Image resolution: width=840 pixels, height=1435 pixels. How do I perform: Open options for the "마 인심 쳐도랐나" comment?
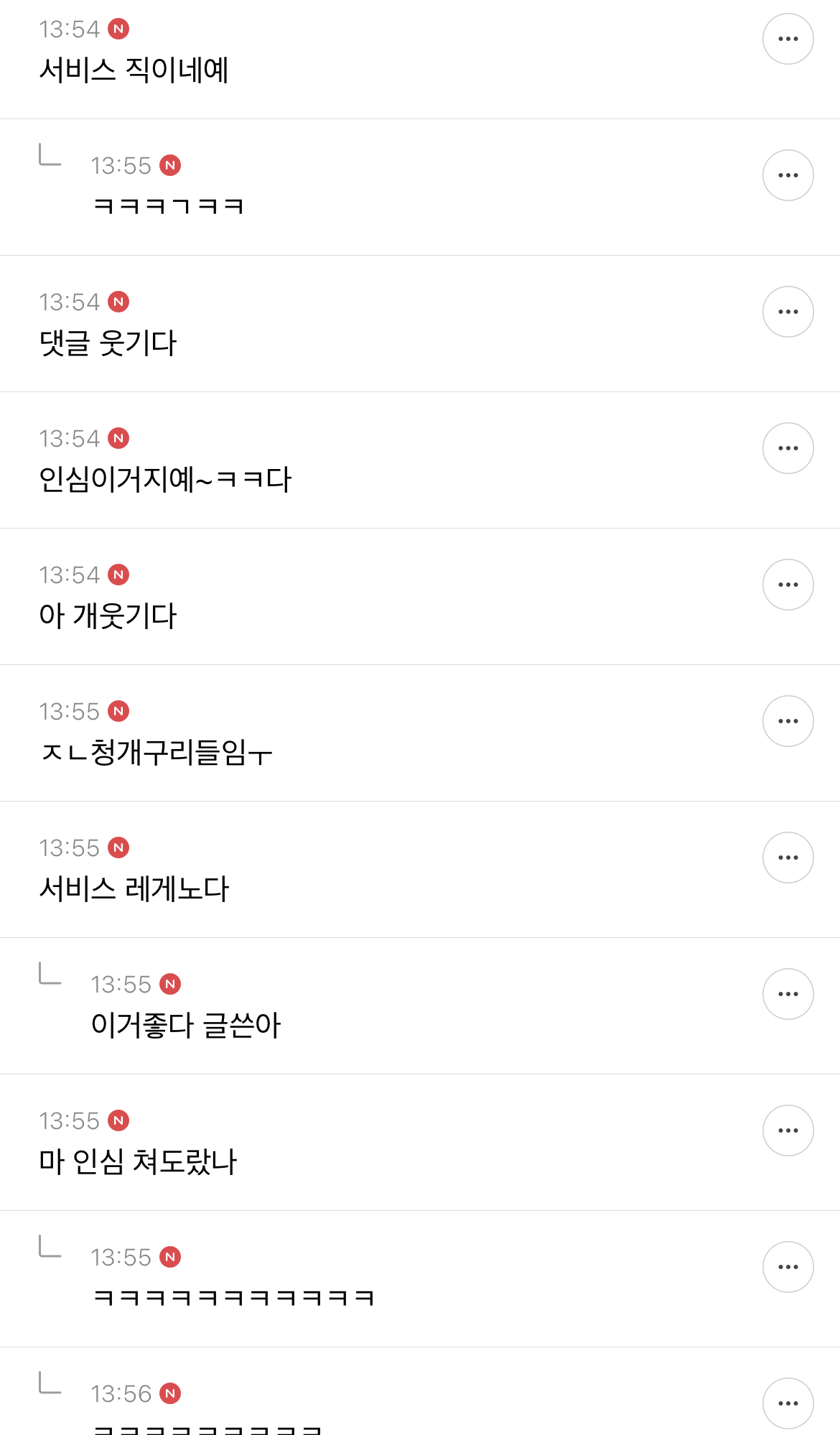pyautogui.click(x=788, y=1130)
